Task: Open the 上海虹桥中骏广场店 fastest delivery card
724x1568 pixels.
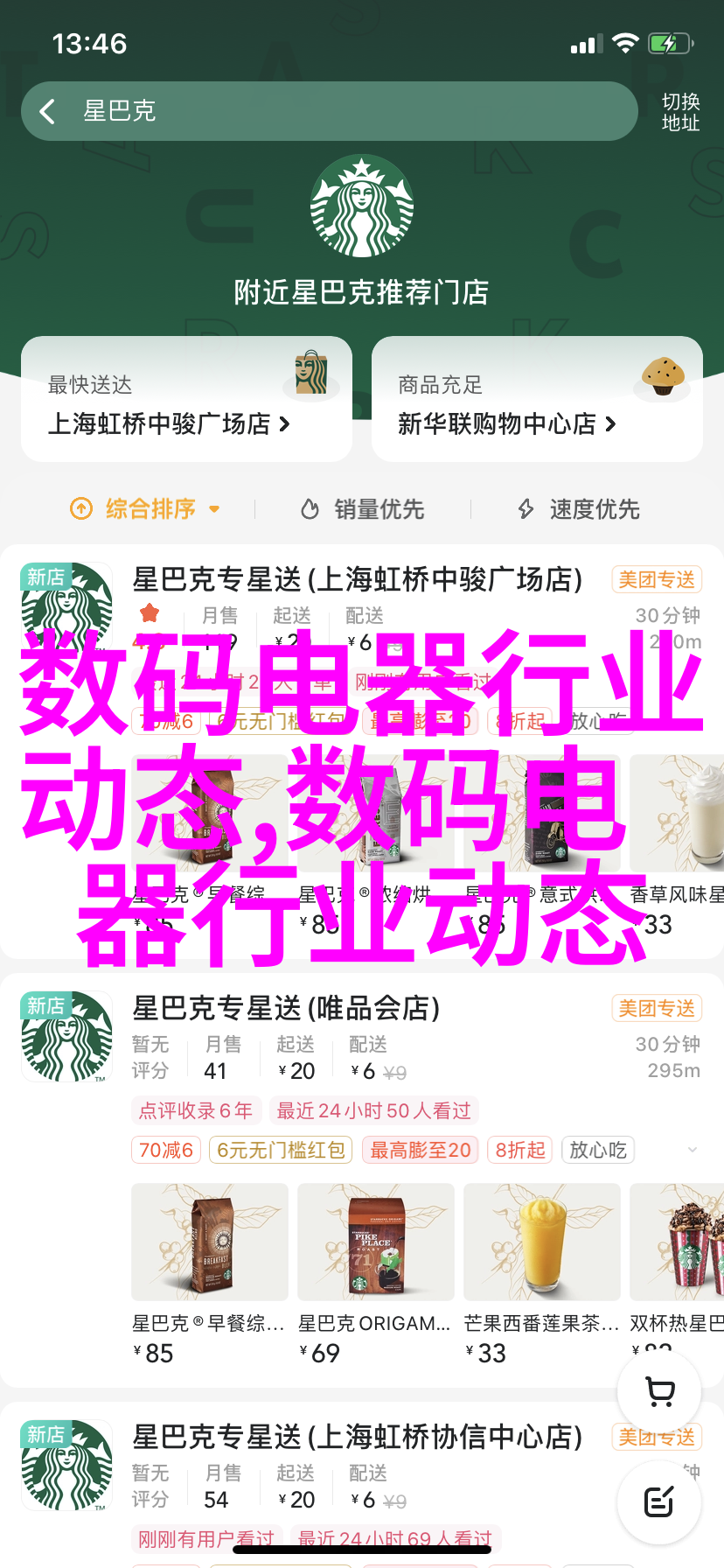Action: 186,400
